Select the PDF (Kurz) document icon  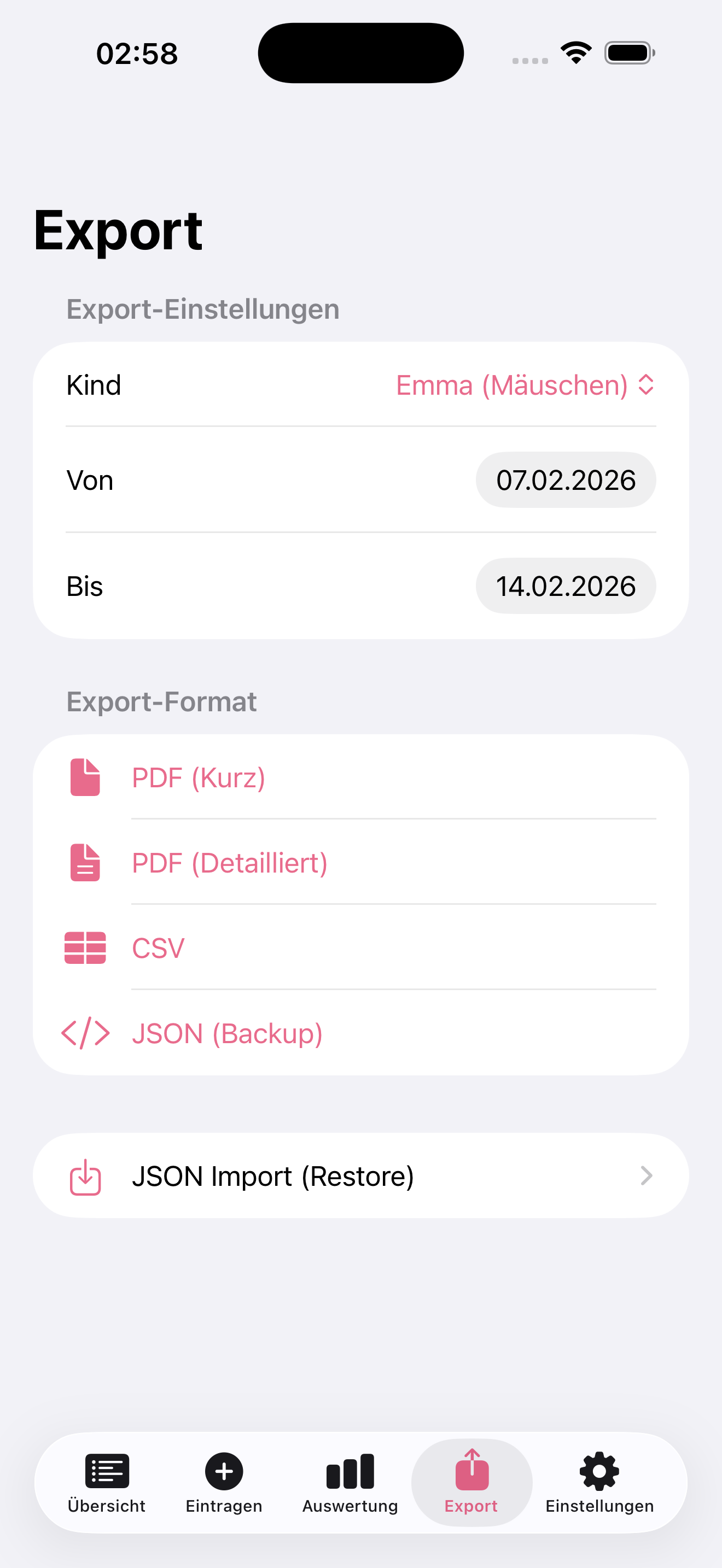pyautogui.click(x=85, y=777)
